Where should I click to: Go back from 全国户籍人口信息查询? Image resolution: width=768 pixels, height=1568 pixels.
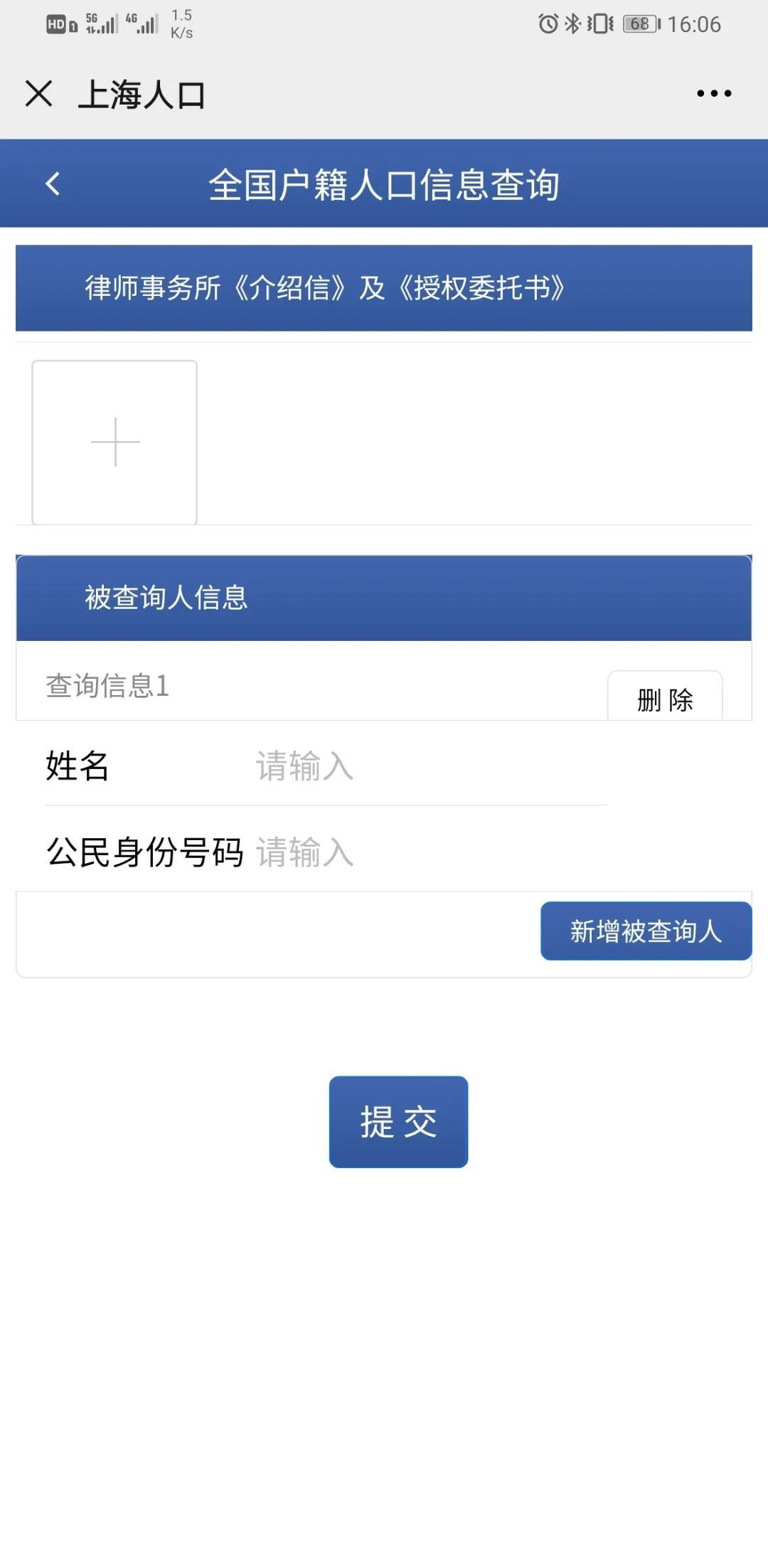click(x=53, y=184)
